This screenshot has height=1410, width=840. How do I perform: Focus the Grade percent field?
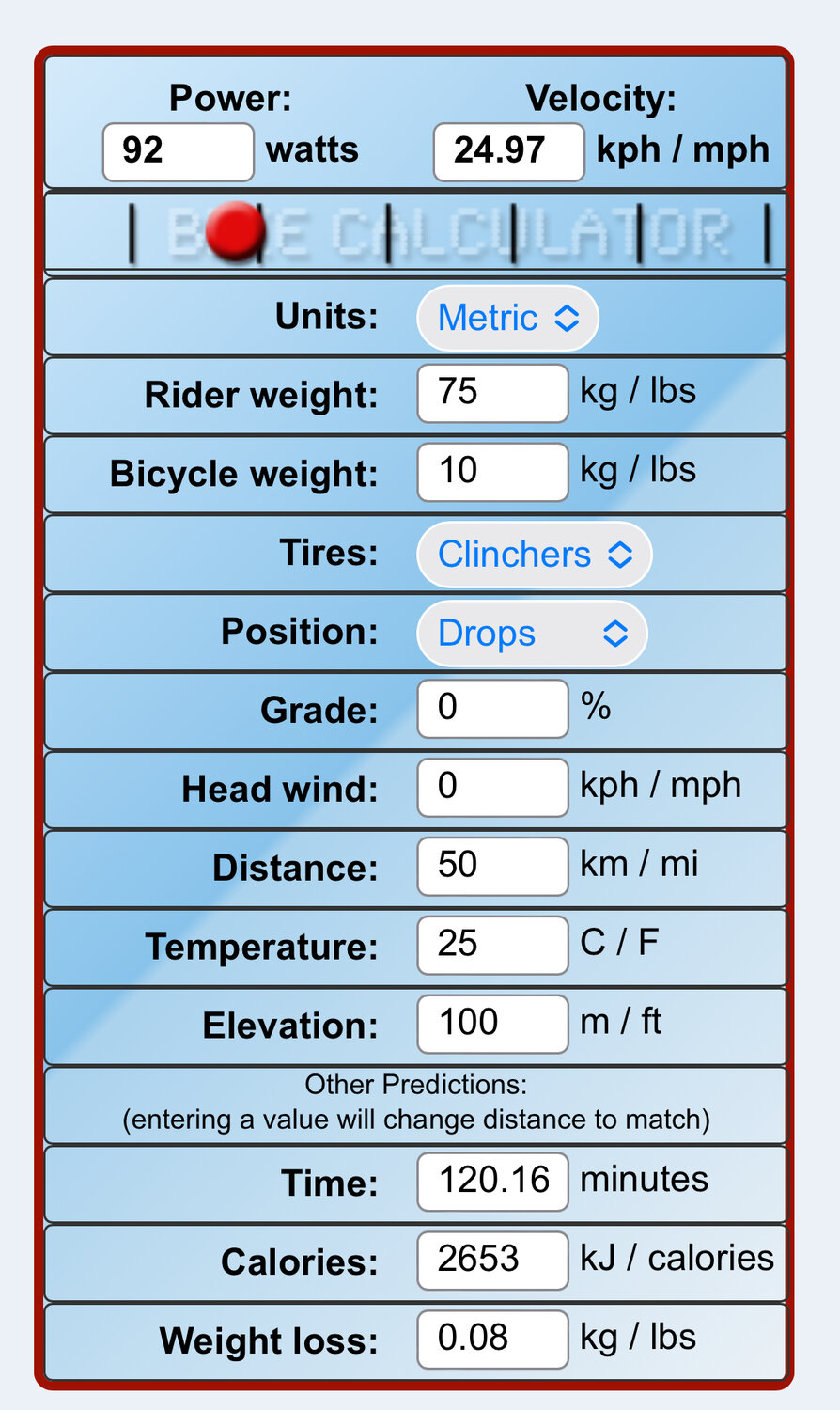point(492,708)
